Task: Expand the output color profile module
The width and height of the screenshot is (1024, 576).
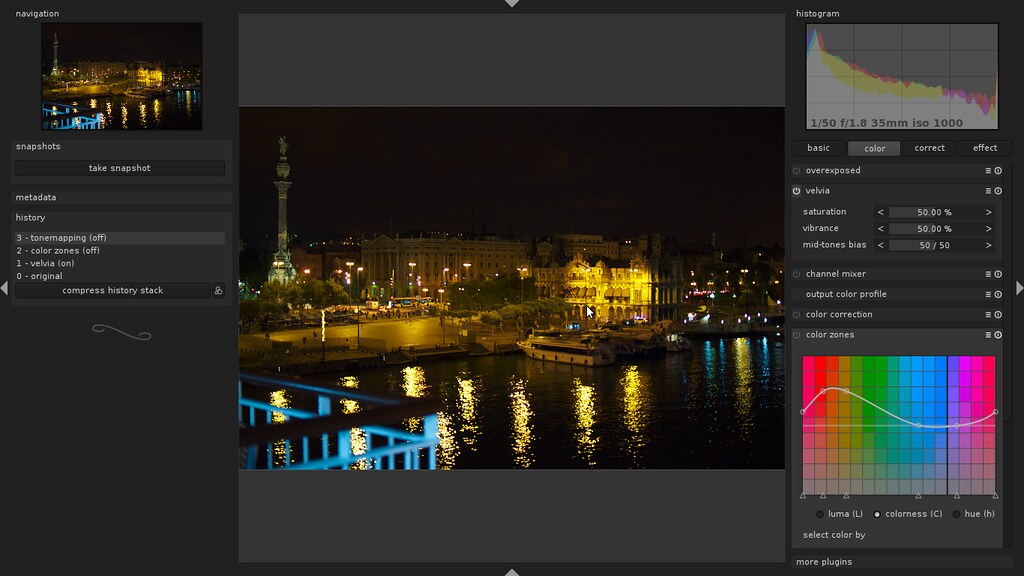Action: click(x=845, y=294)
